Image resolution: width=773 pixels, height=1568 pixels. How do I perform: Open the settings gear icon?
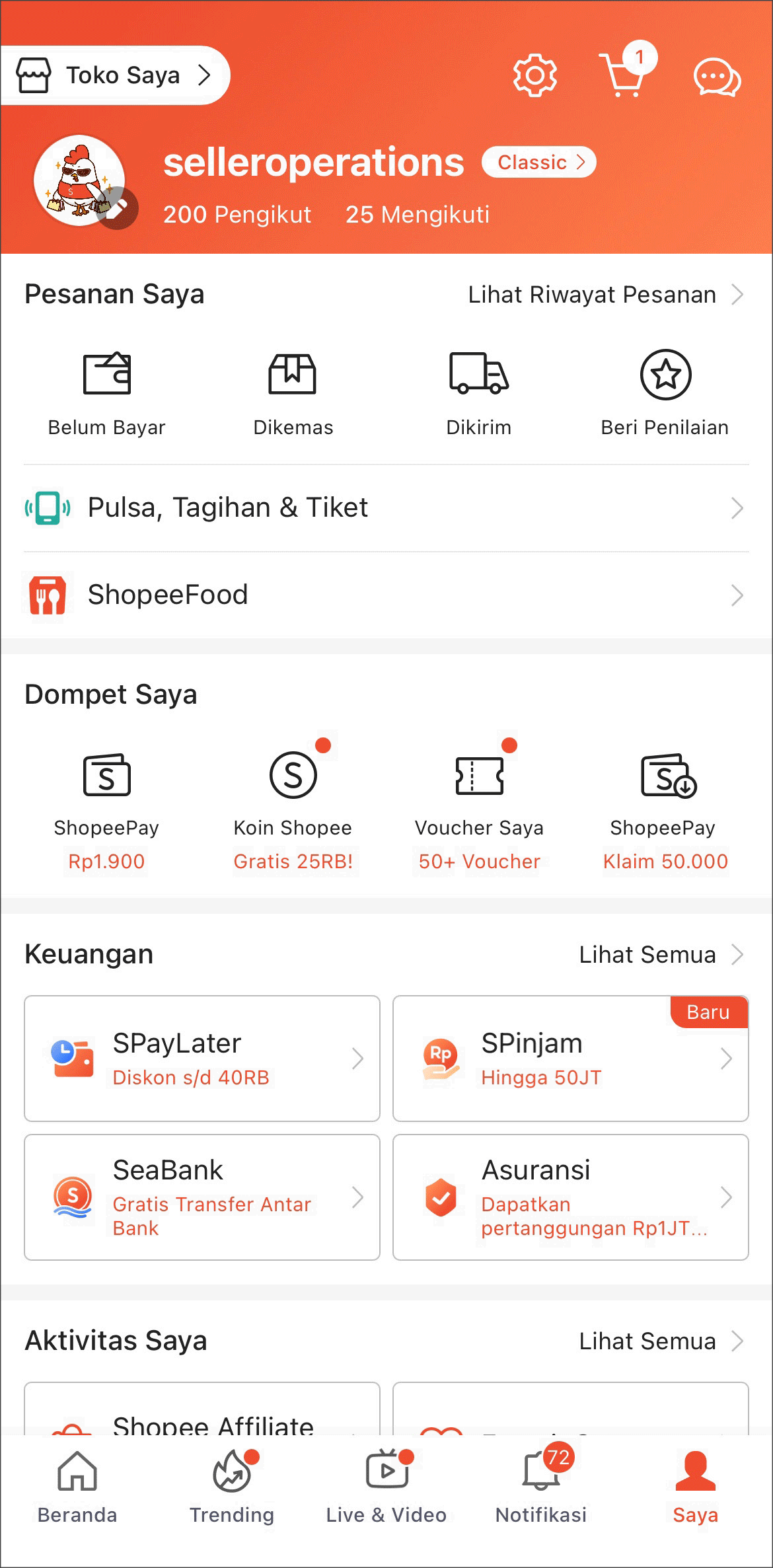[535, 75]
